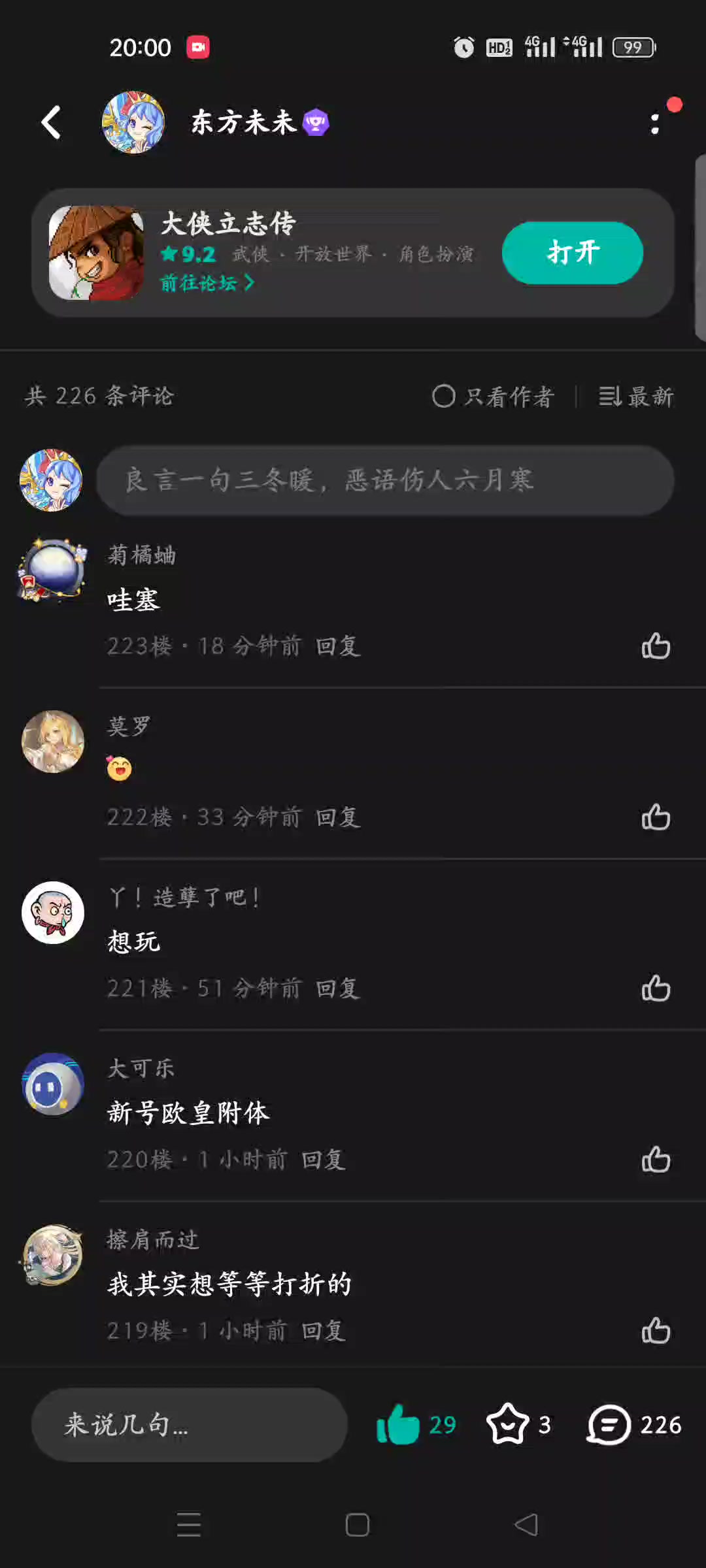Image resolution: width=706 pixels, height=1568 pixels.
Task: Open the 来说几句 comment box
Action: click(190, 1425)
